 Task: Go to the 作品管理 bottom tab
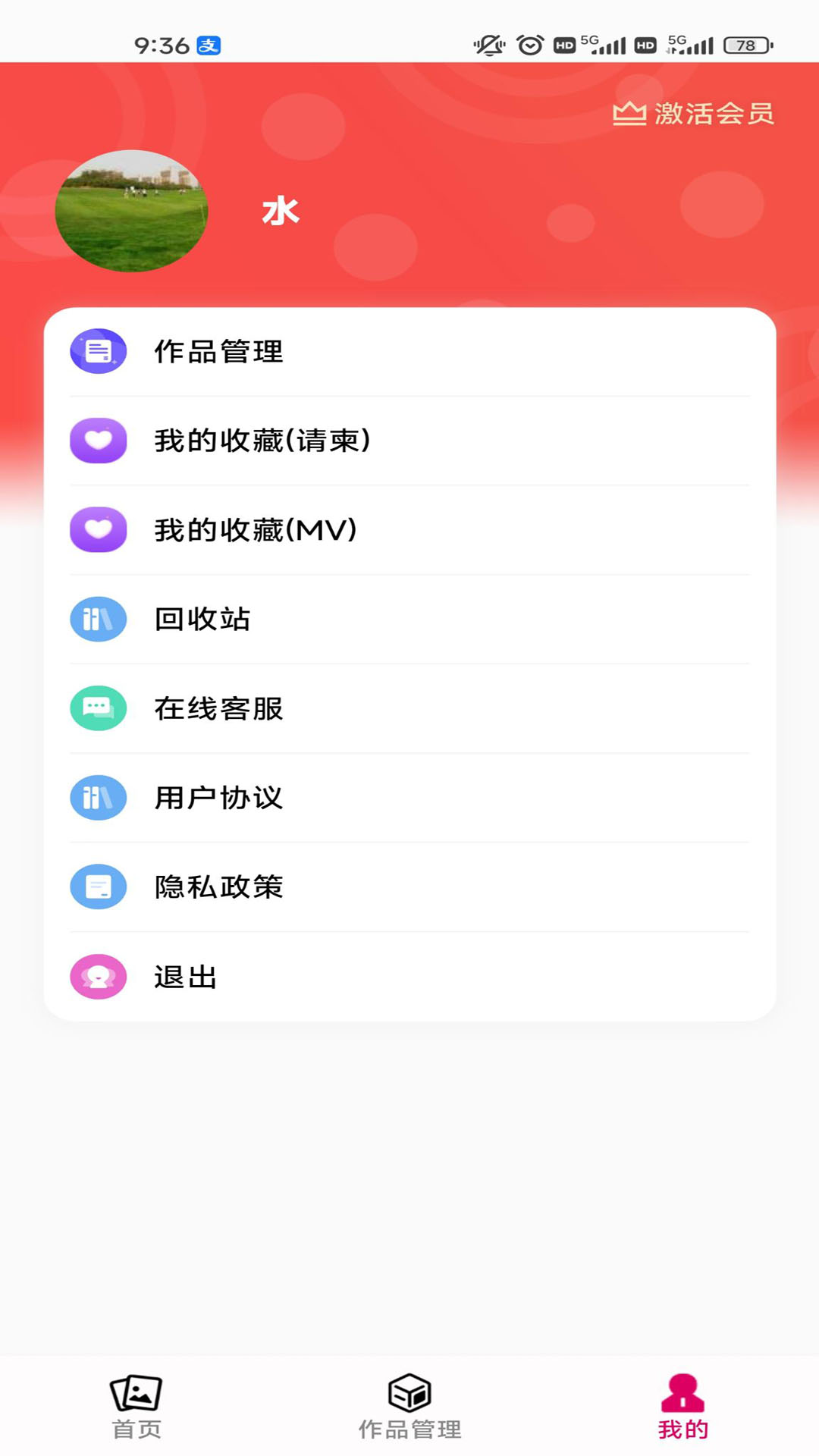[x=409, y=1407]
